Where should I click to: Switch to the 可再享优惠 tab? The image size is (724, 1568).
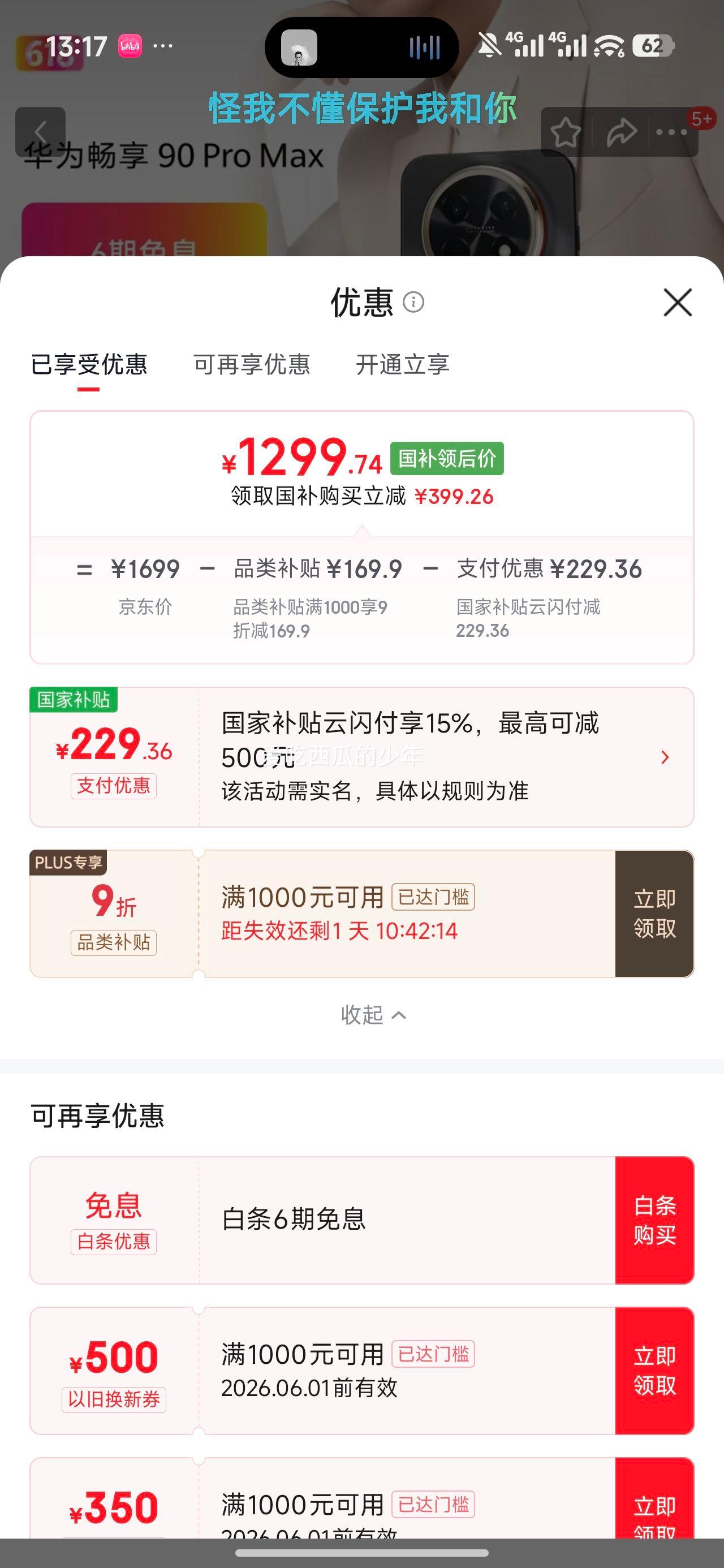pyautogui.click(x=252, y=365)
